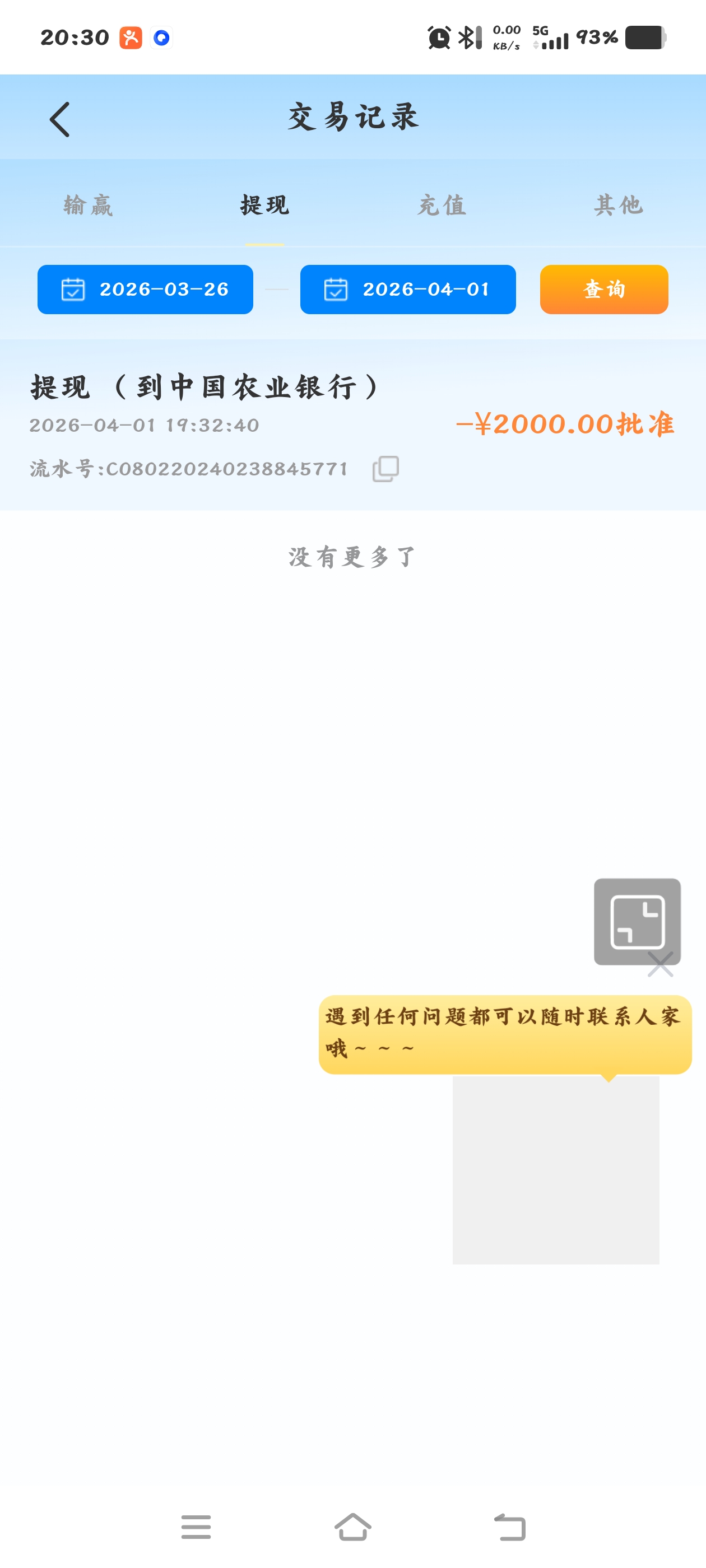The height and width of the screenshot is (1568, 706).
Task: Open the calendar icon on the start date
Action: [x=72, y=290]
